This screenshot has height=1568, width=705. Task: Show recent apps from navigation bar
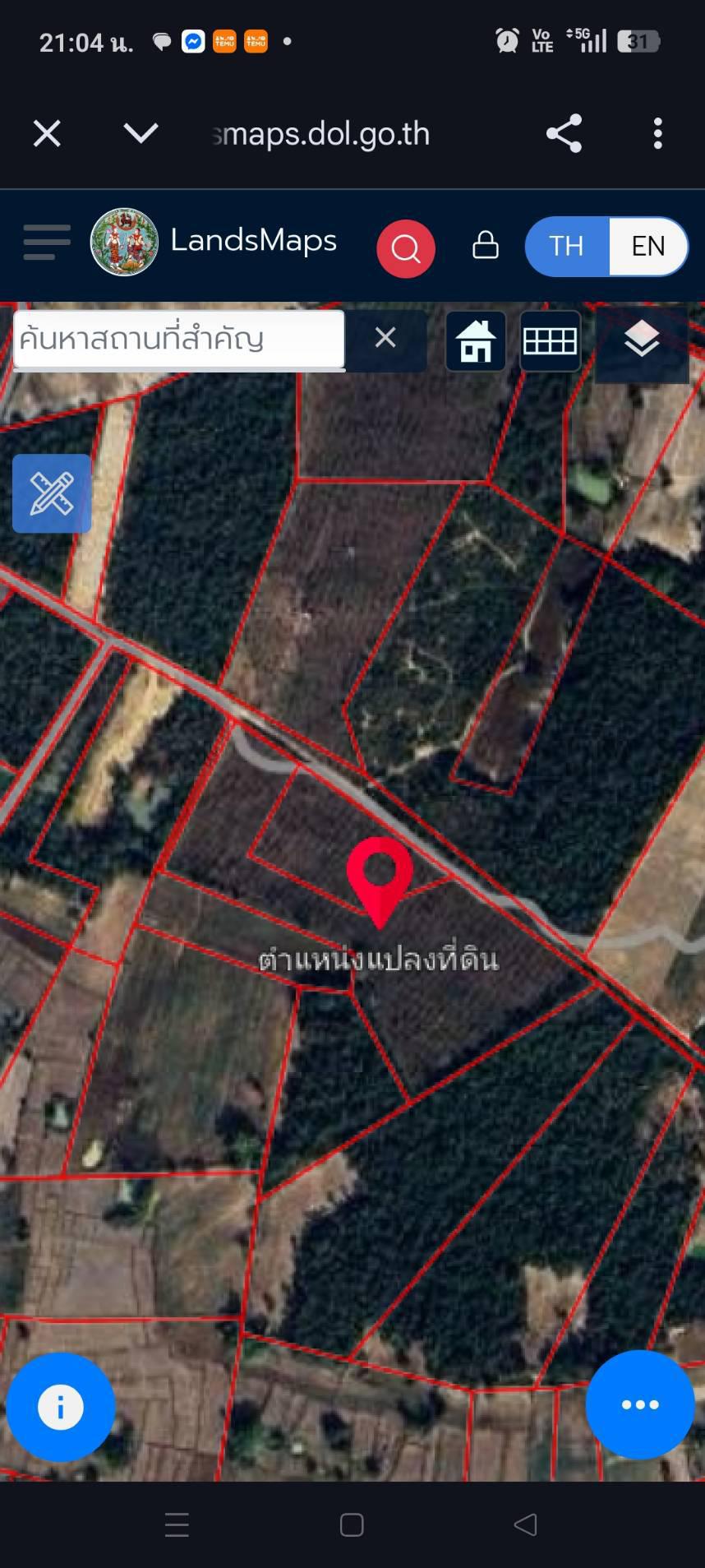pos(177,1525)
